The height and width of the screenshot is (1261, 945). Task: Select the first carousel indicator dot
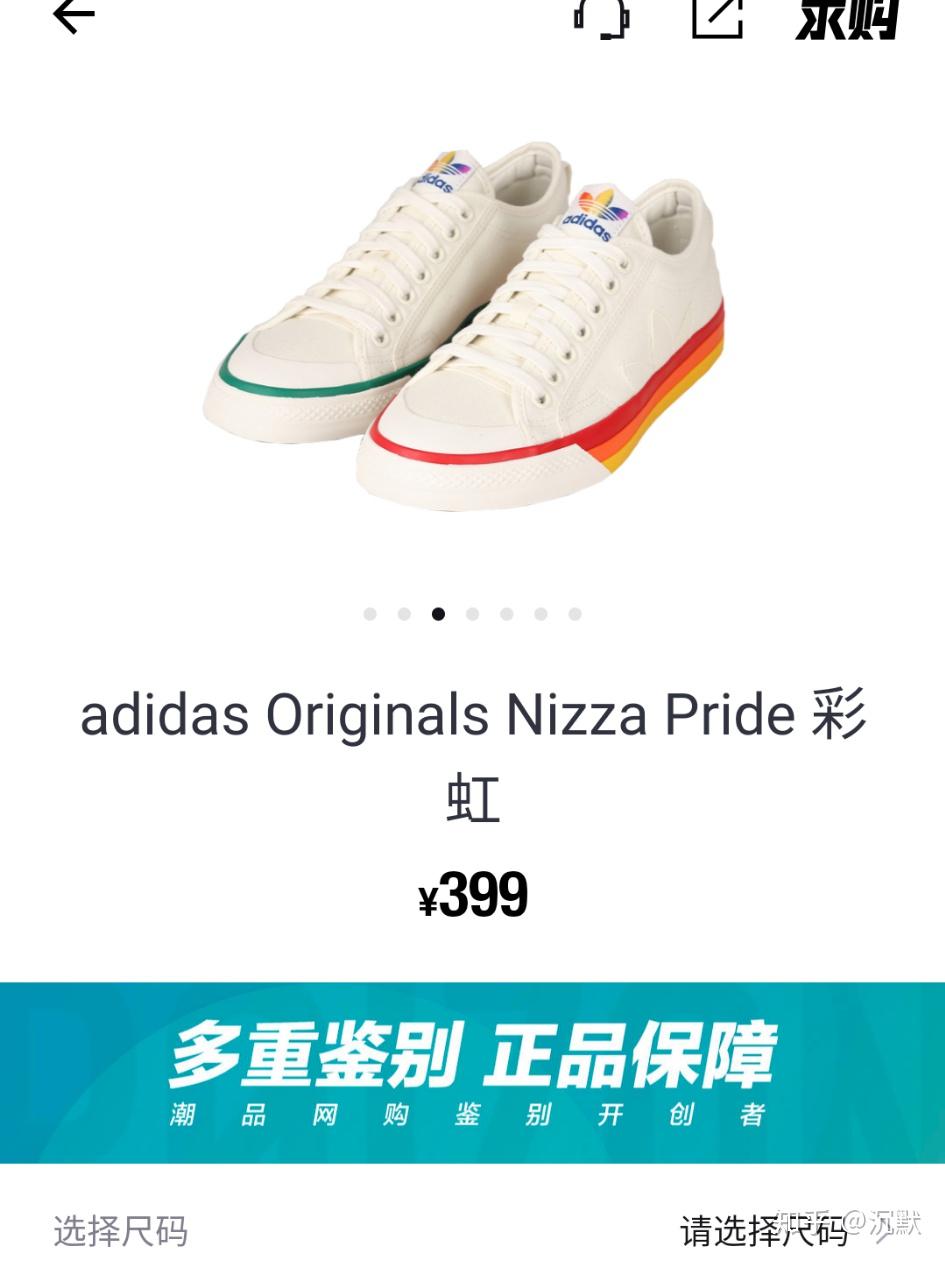click(370, 614)
